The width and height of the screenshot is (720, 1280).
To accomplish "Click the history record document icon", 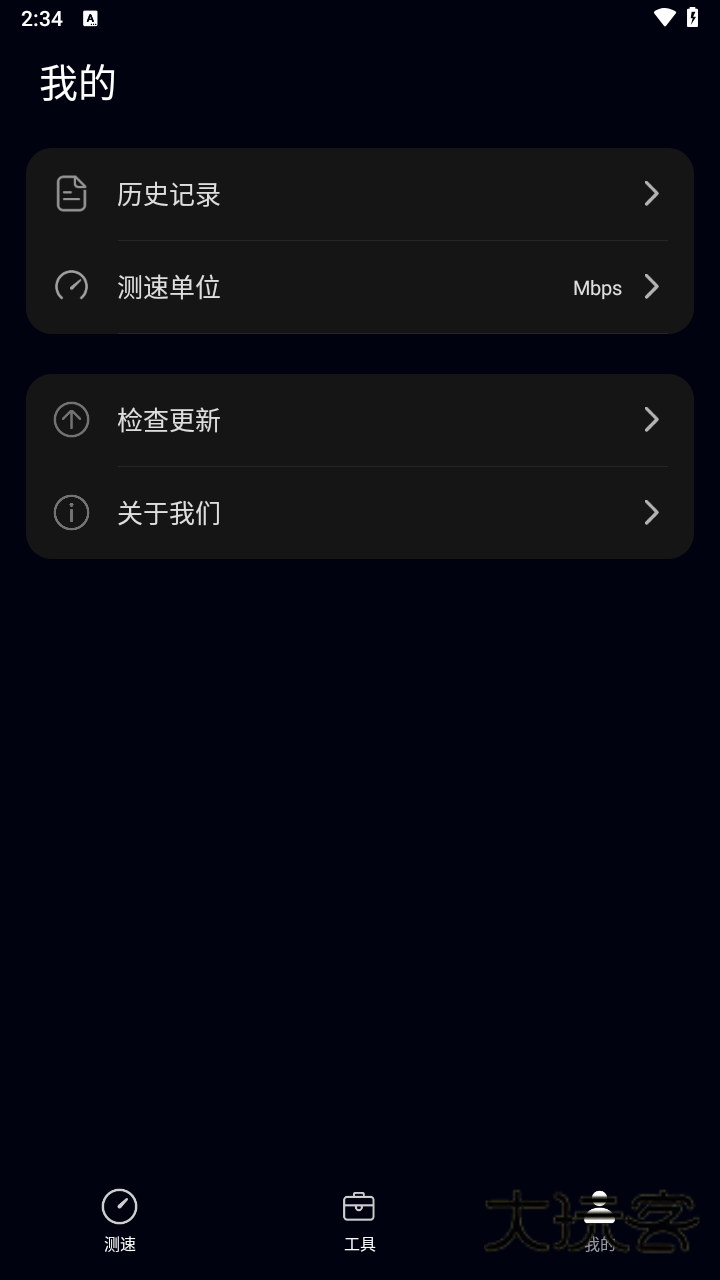I will (x=71, y=194).
